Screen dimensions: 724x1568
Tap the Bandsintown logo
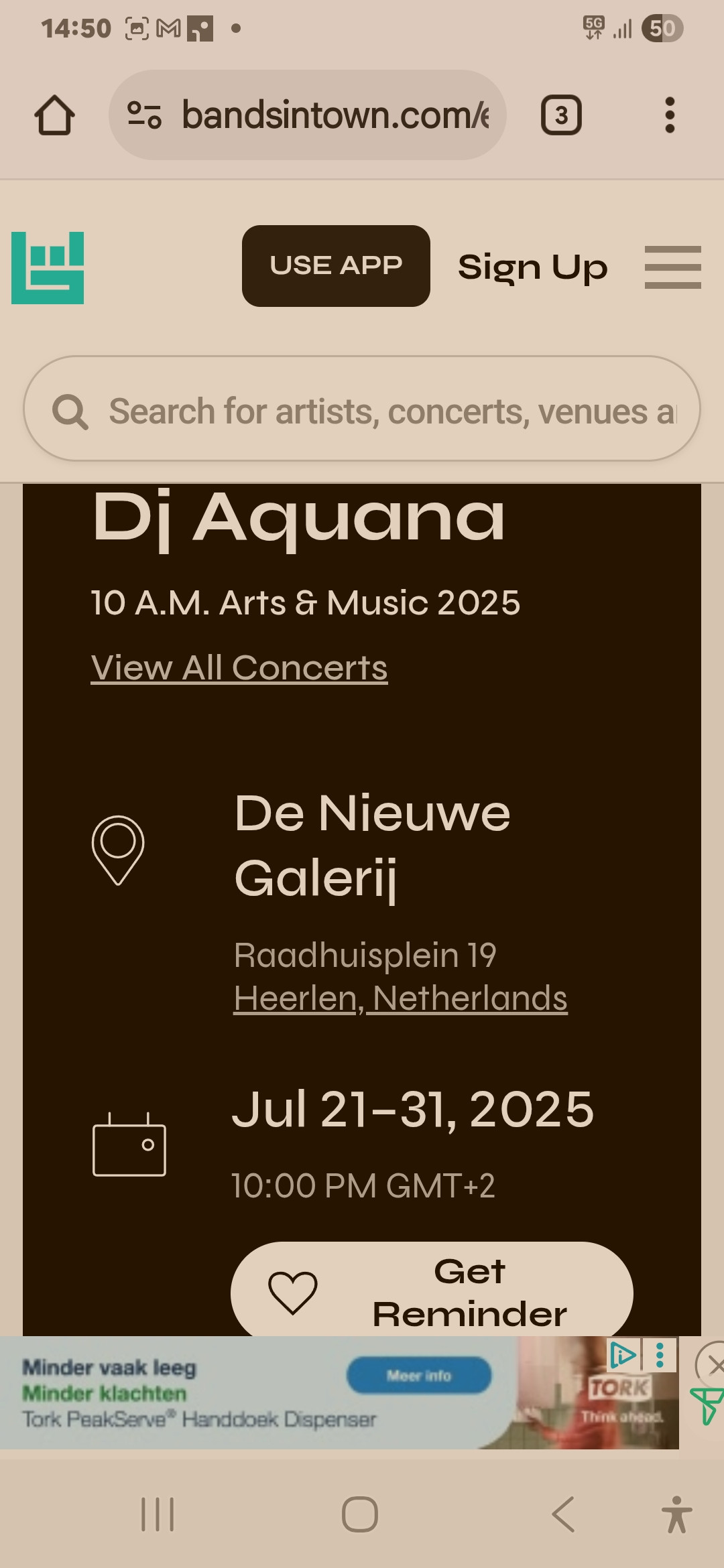(x=48, y=268)
